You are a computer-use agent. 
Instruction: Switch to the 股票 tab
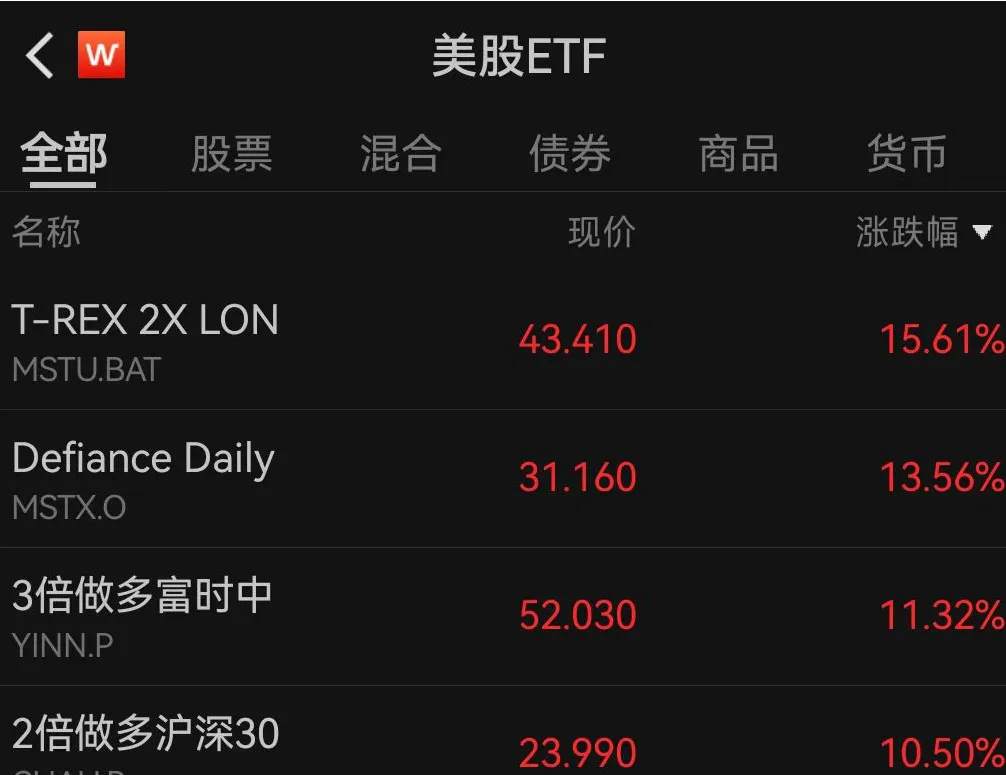pyautogui.click(x=232, y=155)
